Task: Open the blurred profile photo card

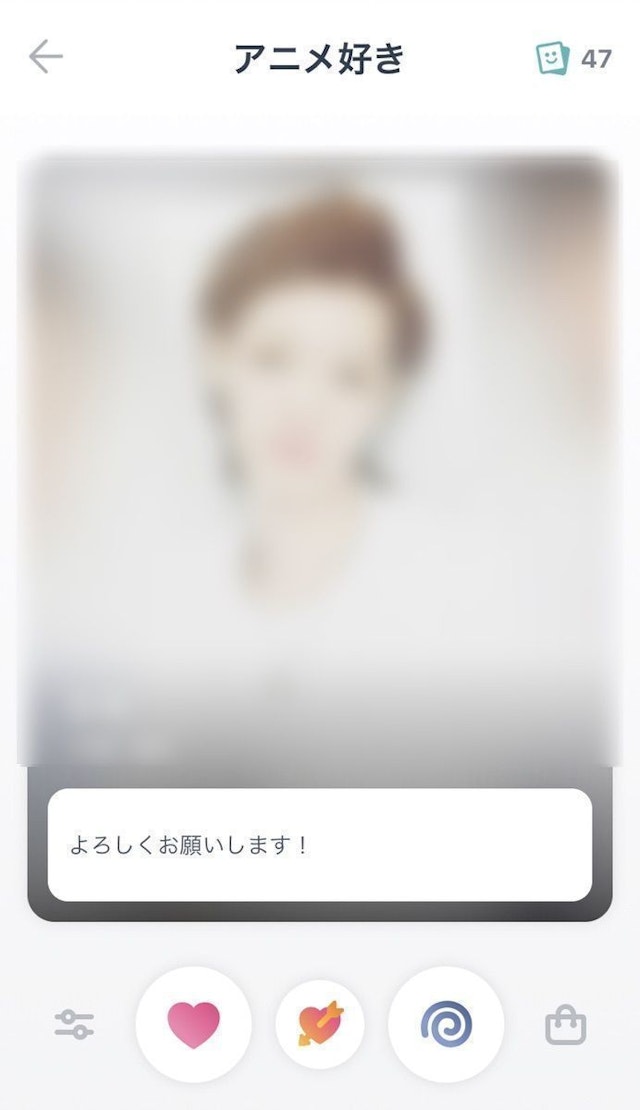Action: pyautogui.click(x=320, y=460)
